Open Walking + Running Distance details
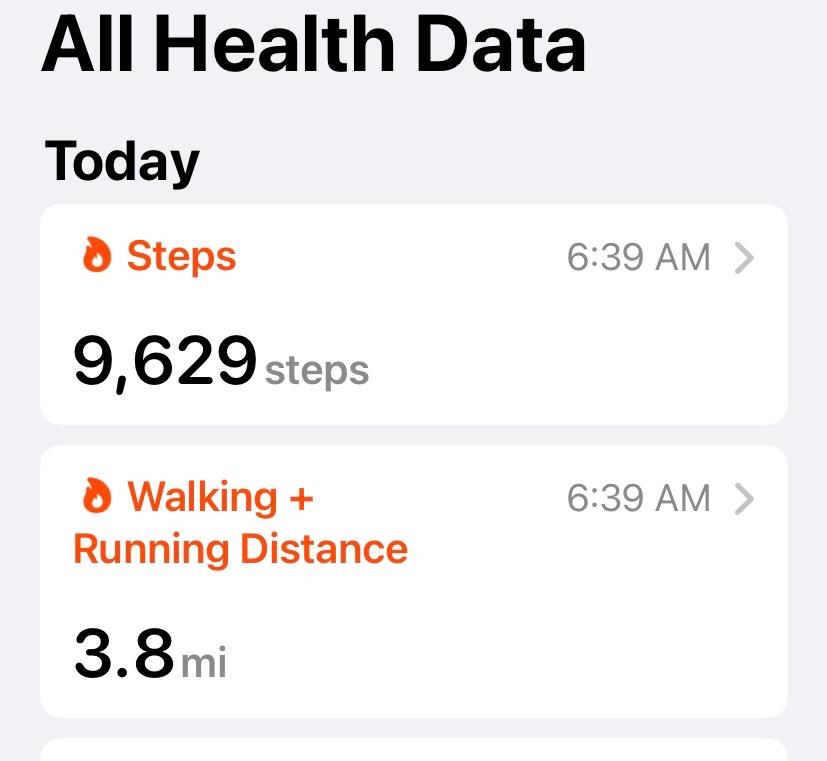827x761 pixels. tap(413, 580)
